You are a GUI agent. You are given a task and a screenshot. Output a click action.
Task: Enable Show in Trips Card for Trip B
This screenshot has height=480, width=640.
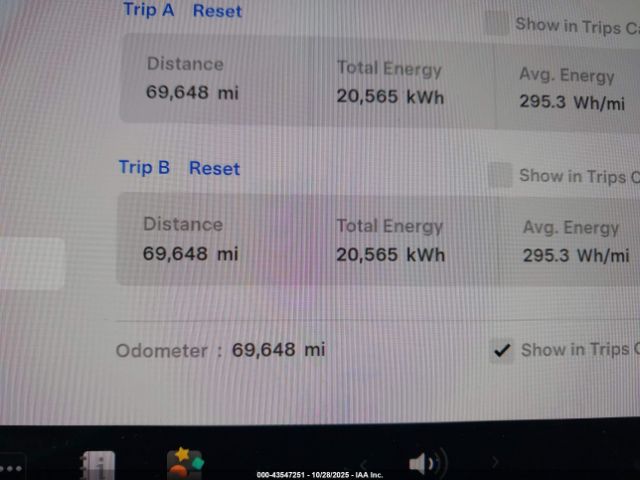click(501, 175)
